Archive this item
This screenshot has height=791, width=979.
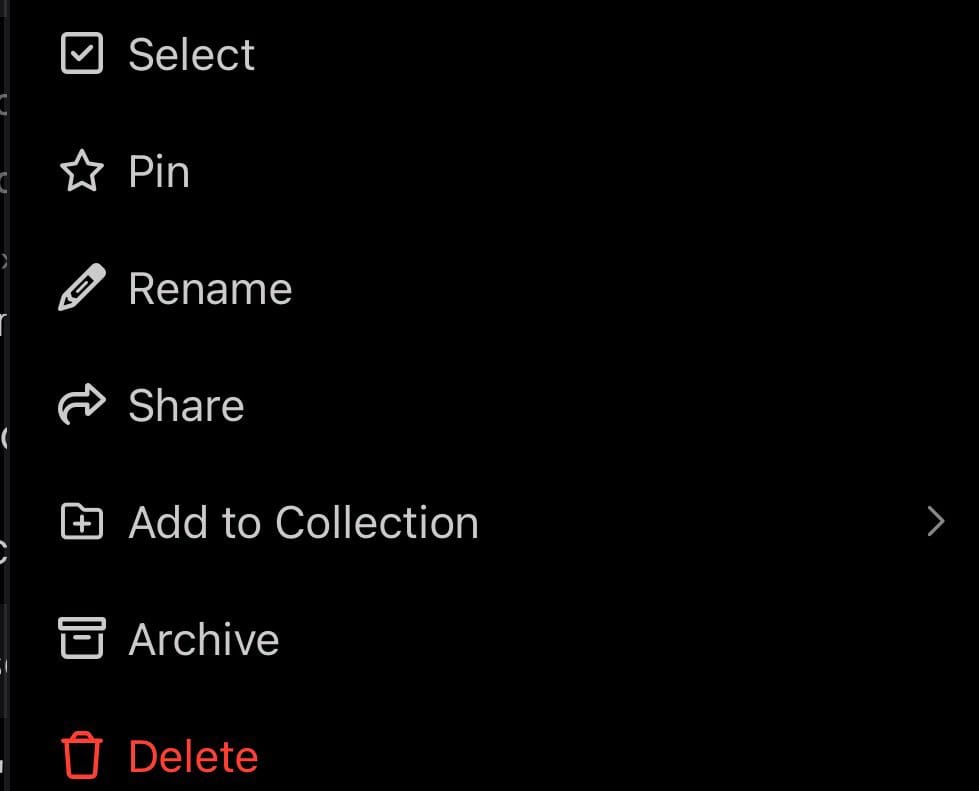pyautogui.click(x=203, y=640)
